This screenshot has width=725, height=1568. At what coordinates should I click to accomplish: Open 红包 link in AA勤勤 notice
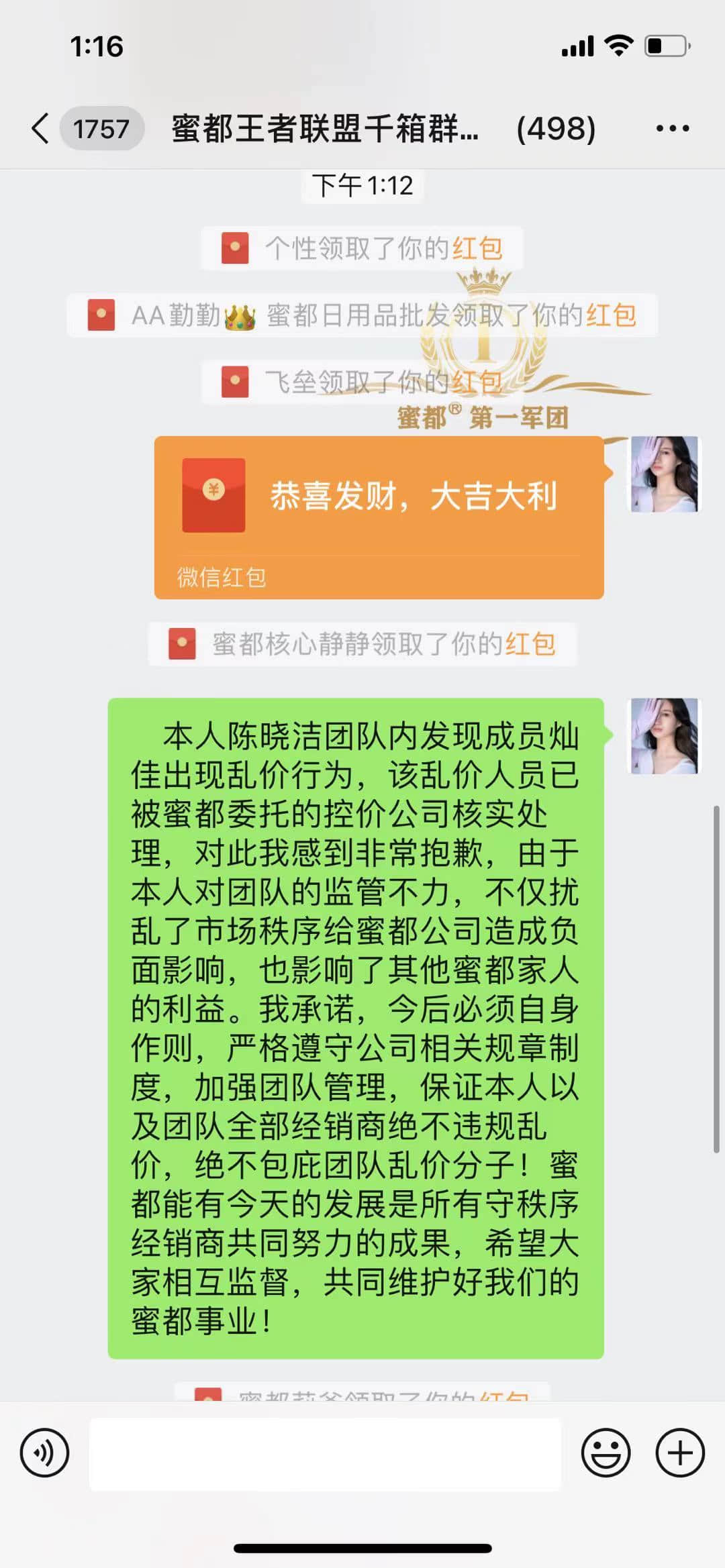click(x=611, y=315)
